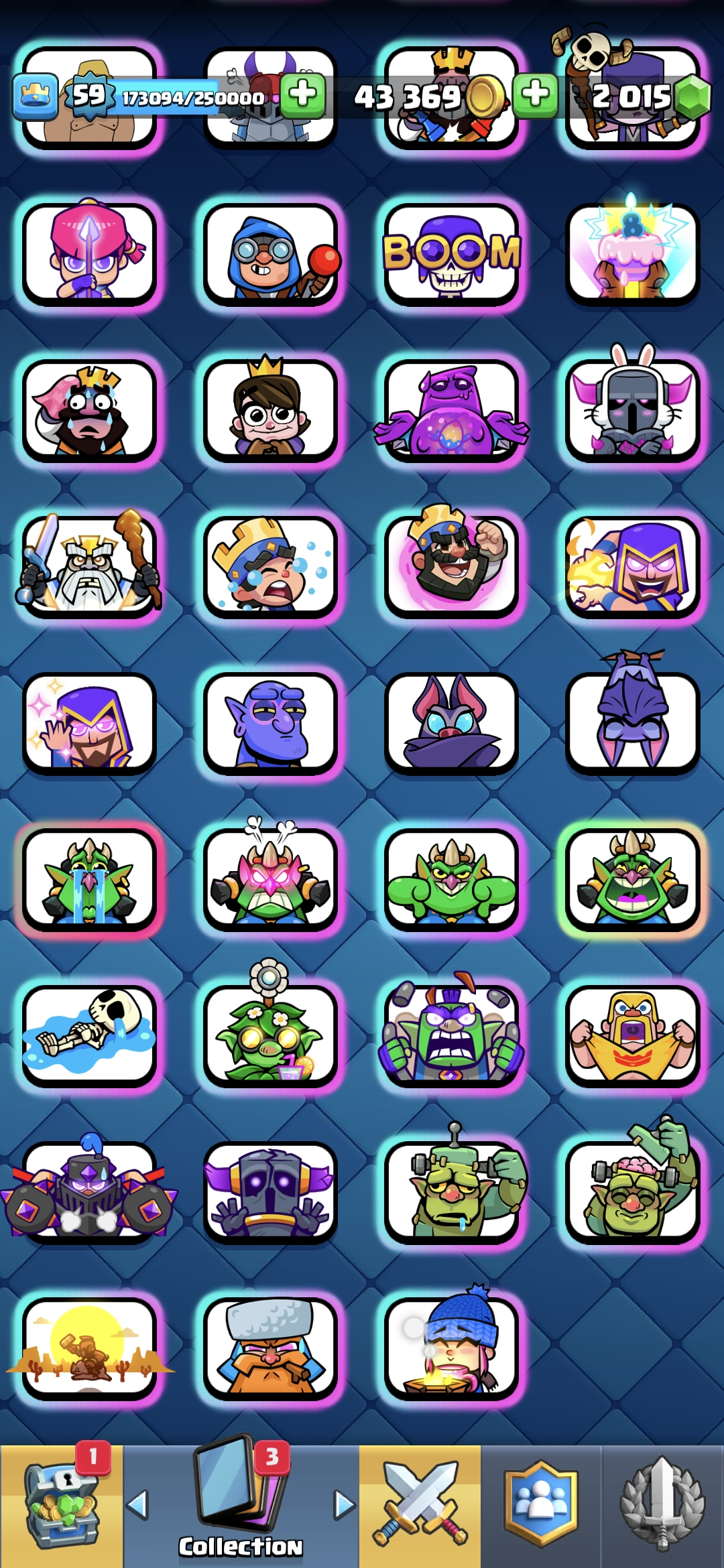Open the Shop chest tab
This screenshot has width=724, height=1568.
point(62,1505)
